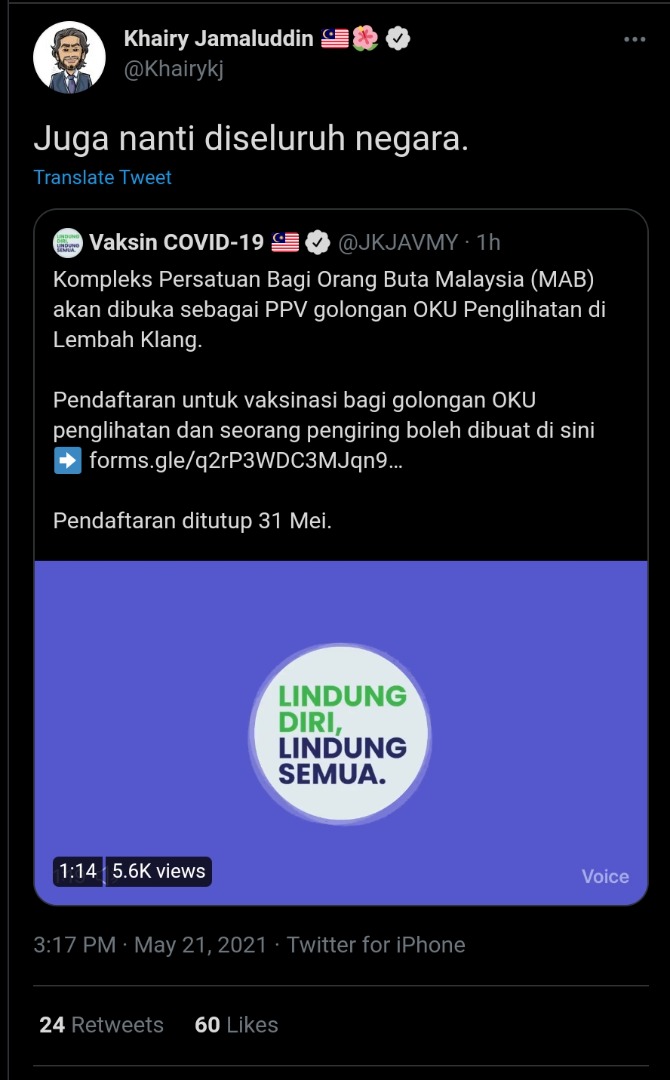Viewport: 670px width, 1080px height.
Task: Open the tweet's overflow menu
Action: pyautogui.click(x=634, y=40)
